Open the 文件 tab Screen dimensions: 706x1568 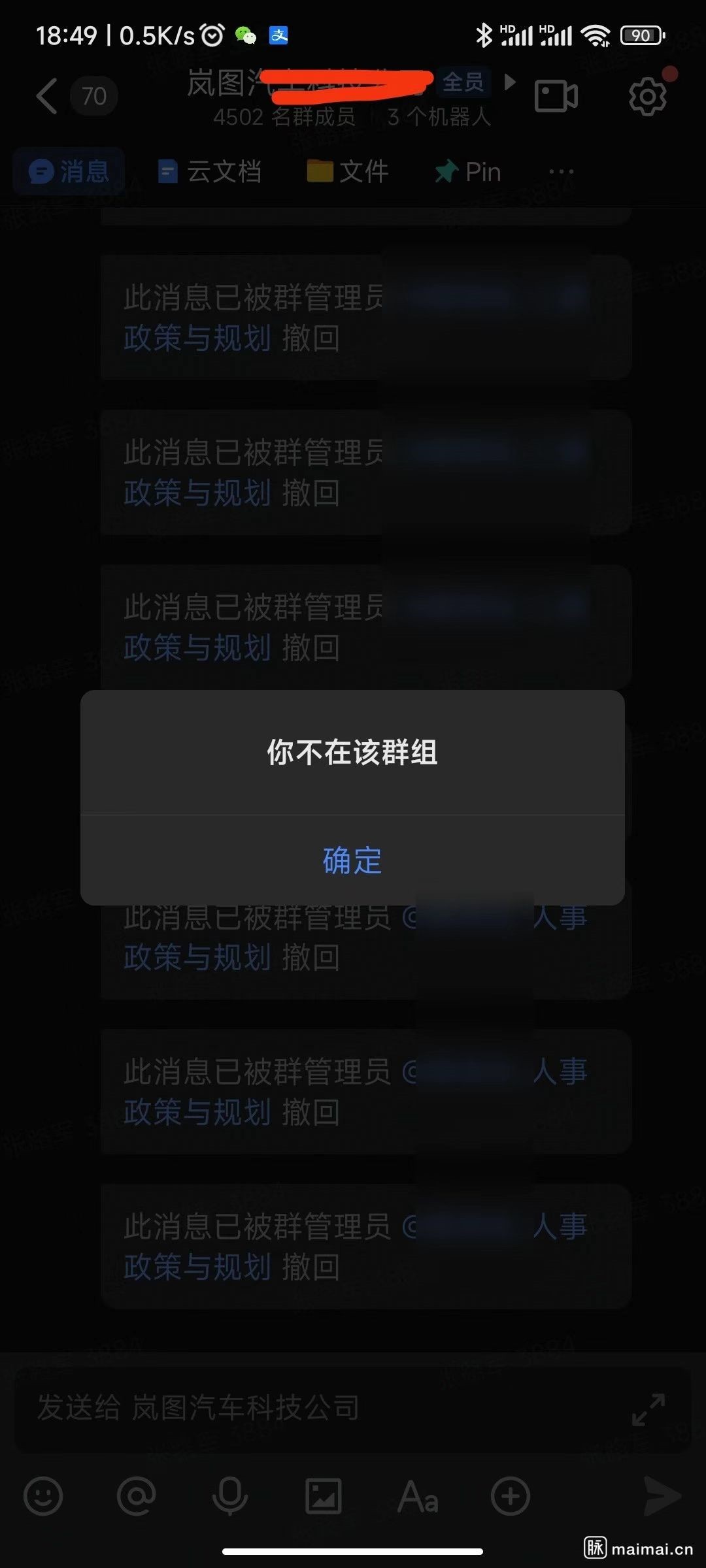tap(348, 172)
